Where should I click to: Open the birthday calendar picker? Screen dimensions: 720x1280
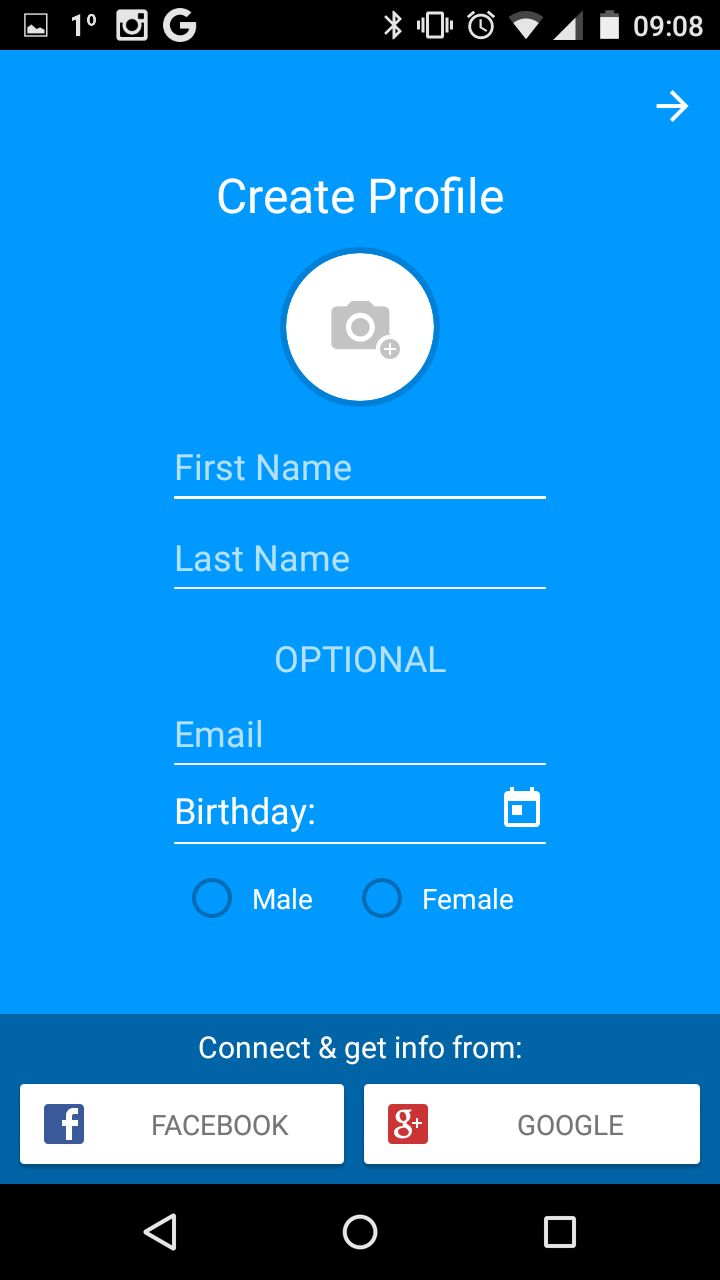pyautogui.click(x=522, y=808)
